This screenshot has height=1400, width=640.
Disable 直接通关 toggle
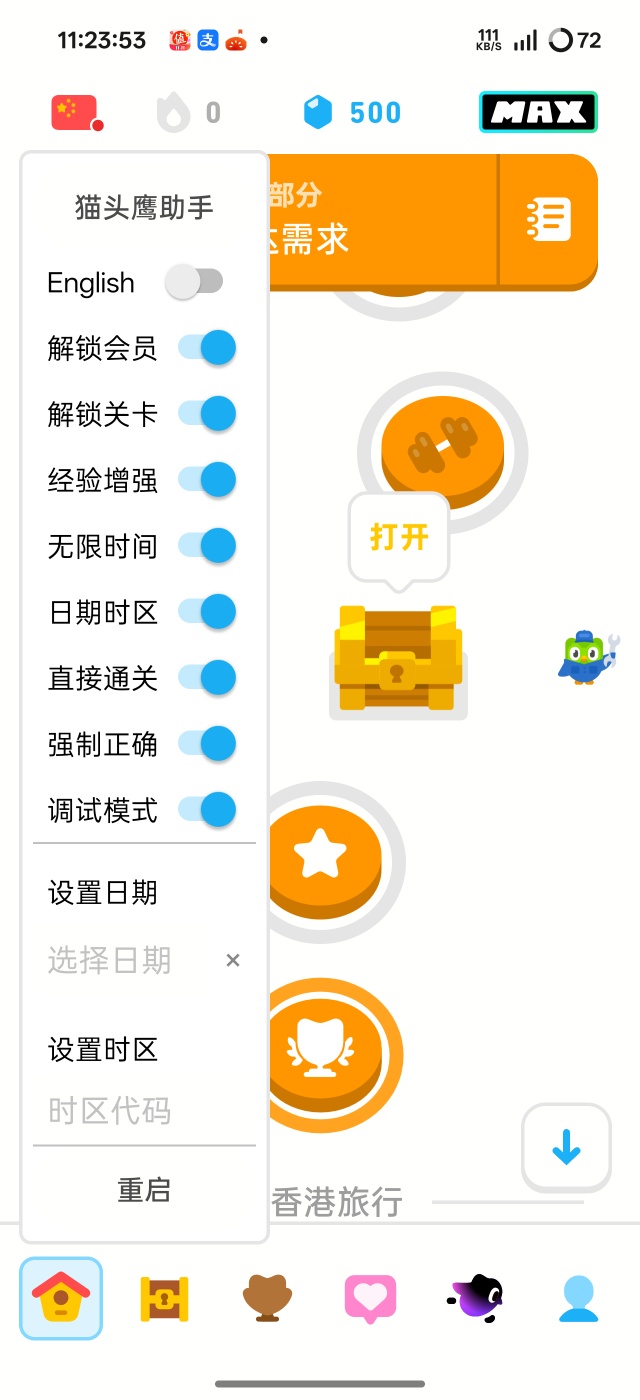pos(207,678)
